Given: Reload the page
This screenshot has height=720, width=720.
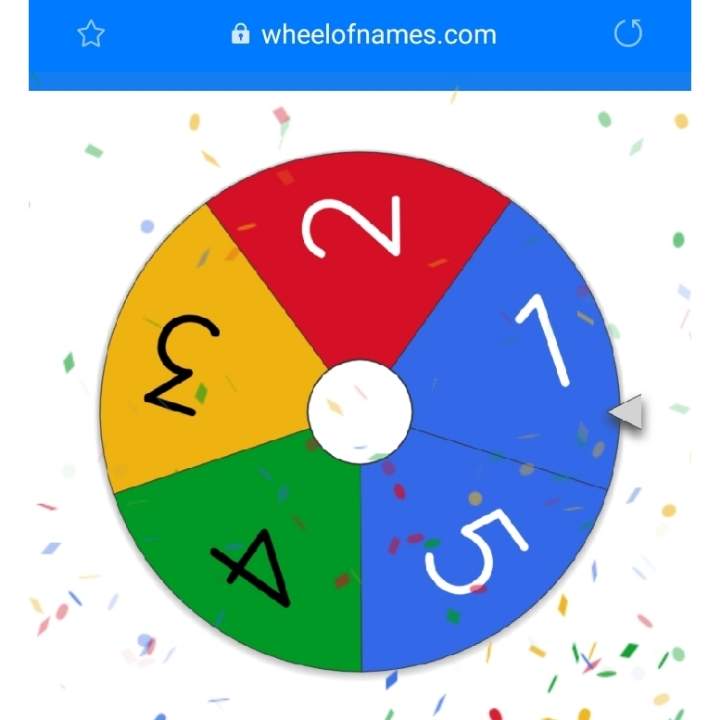Looking at the screenshot, I should (x=627, y=35).
